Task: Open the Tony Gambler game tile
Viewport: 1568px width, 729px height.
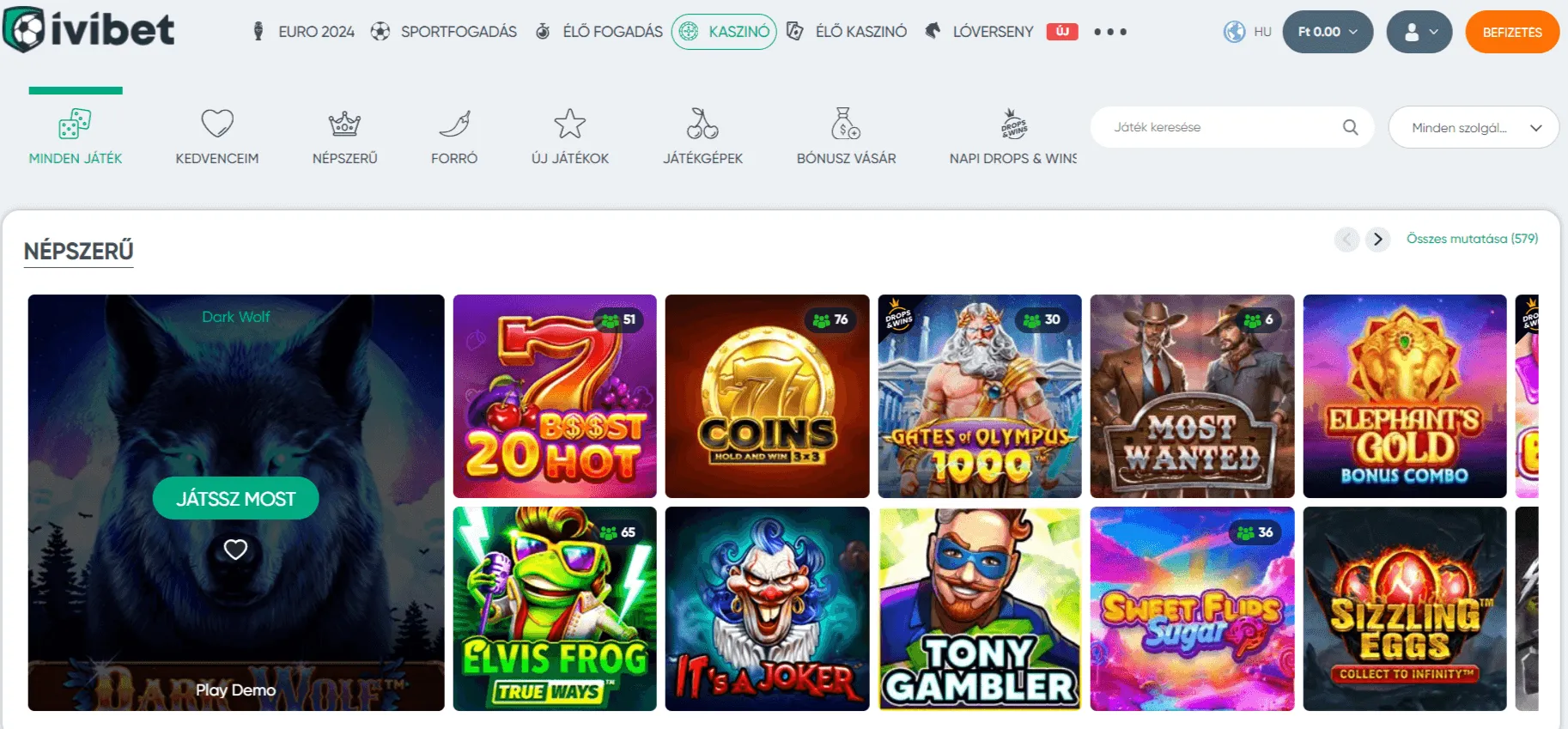Action: point(979,609)
